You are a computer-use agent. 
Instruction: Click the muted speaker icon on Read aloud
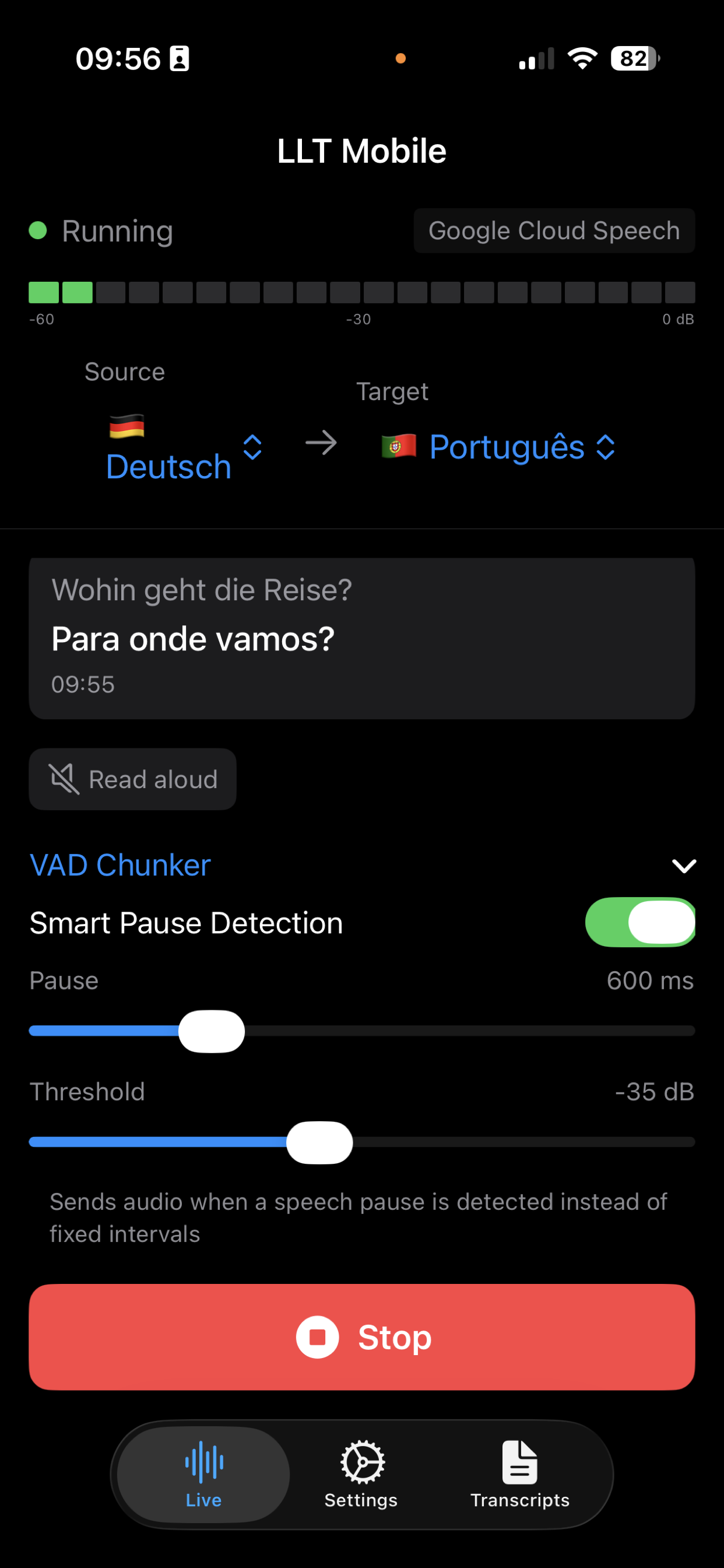64,779
